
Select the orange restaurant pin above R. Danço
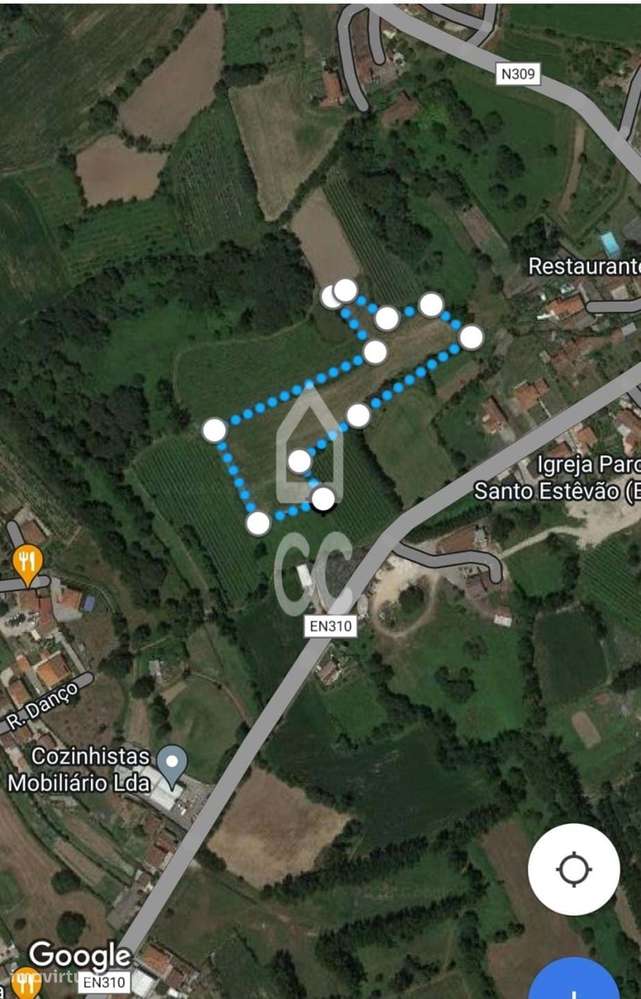tap(29, 563)
